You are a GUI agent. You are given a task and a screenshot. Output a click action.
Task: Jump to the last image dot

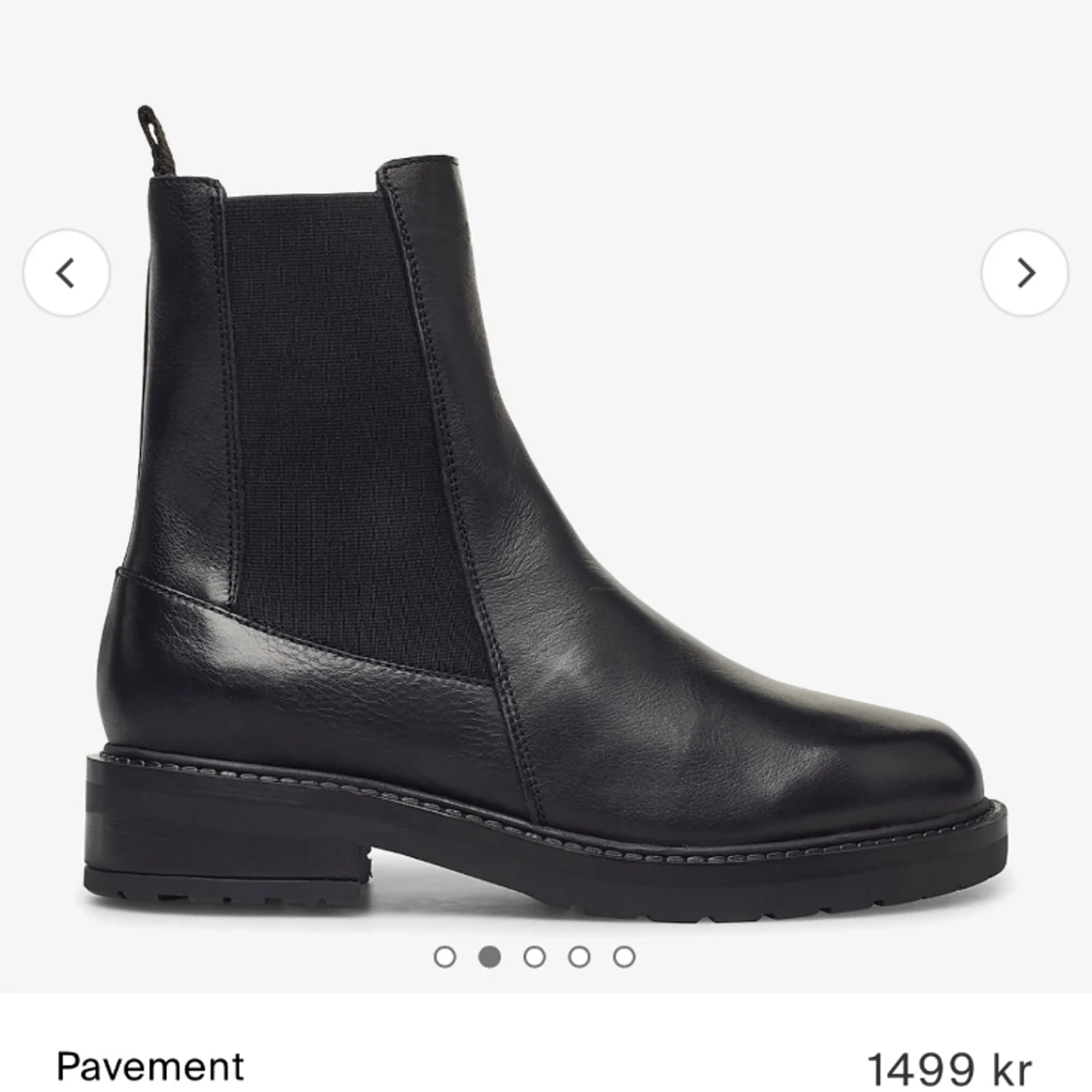click(x=624, y=957)
